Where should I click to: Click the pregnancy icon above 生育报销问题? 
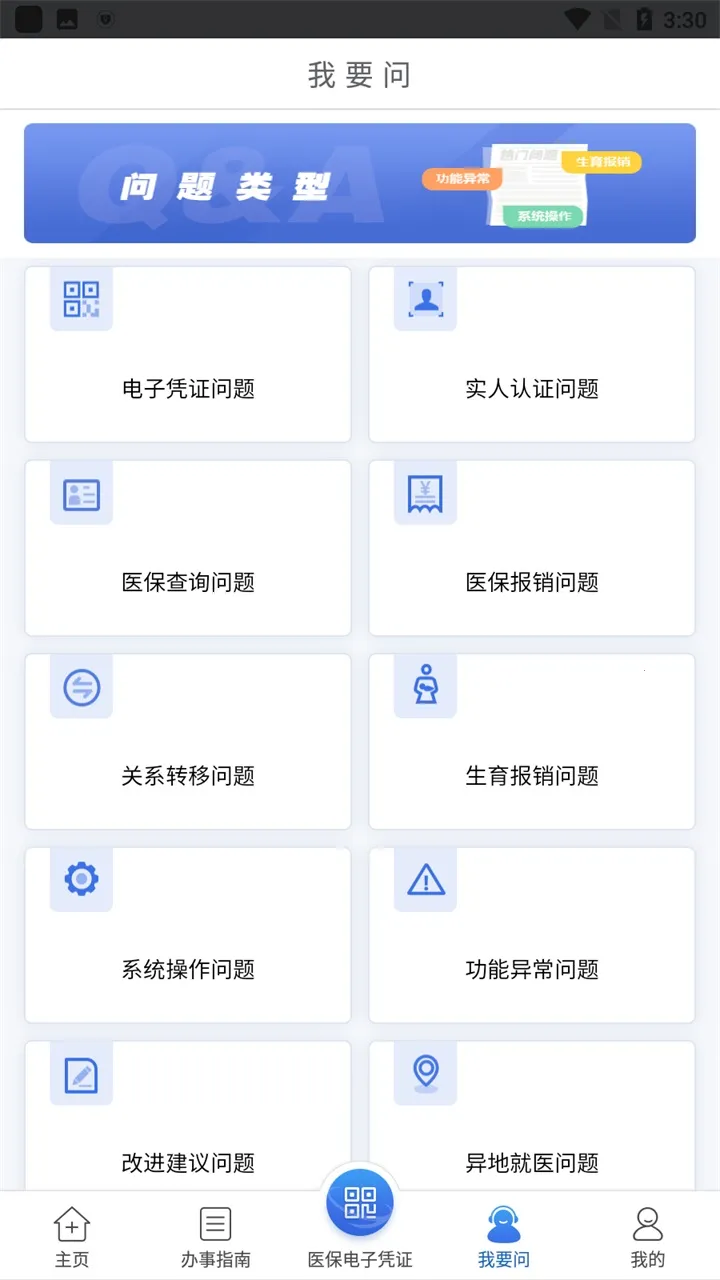coord(425,686)
